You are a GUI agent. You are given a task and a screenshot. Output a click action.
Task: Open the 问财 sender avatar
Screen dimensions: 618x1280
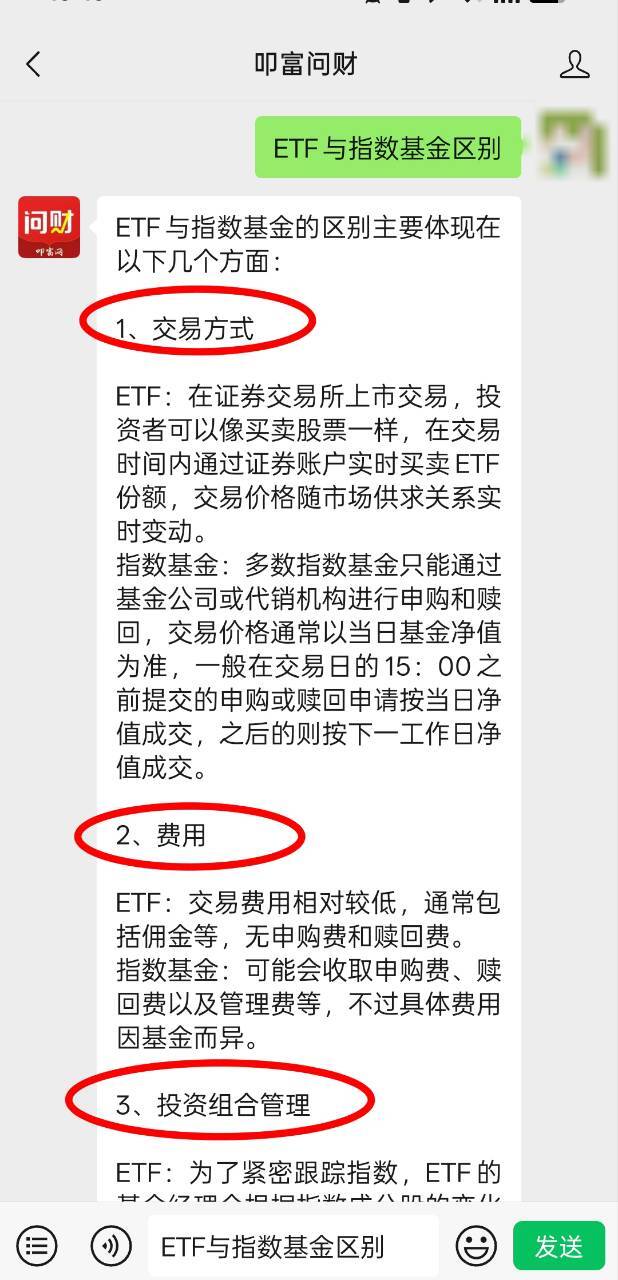(49, 227)
